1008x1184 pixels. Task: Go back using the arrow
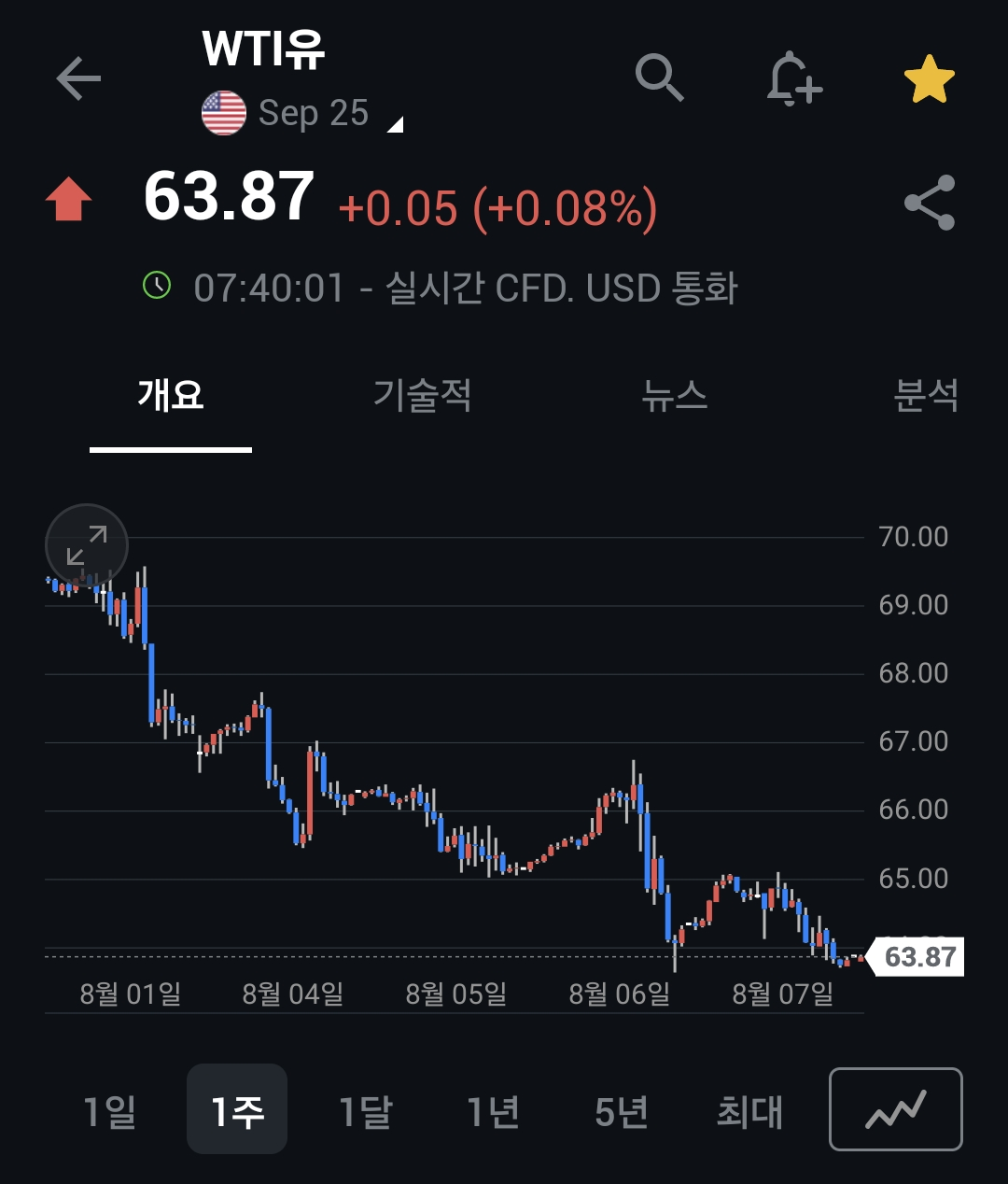(x=78, y=78)
